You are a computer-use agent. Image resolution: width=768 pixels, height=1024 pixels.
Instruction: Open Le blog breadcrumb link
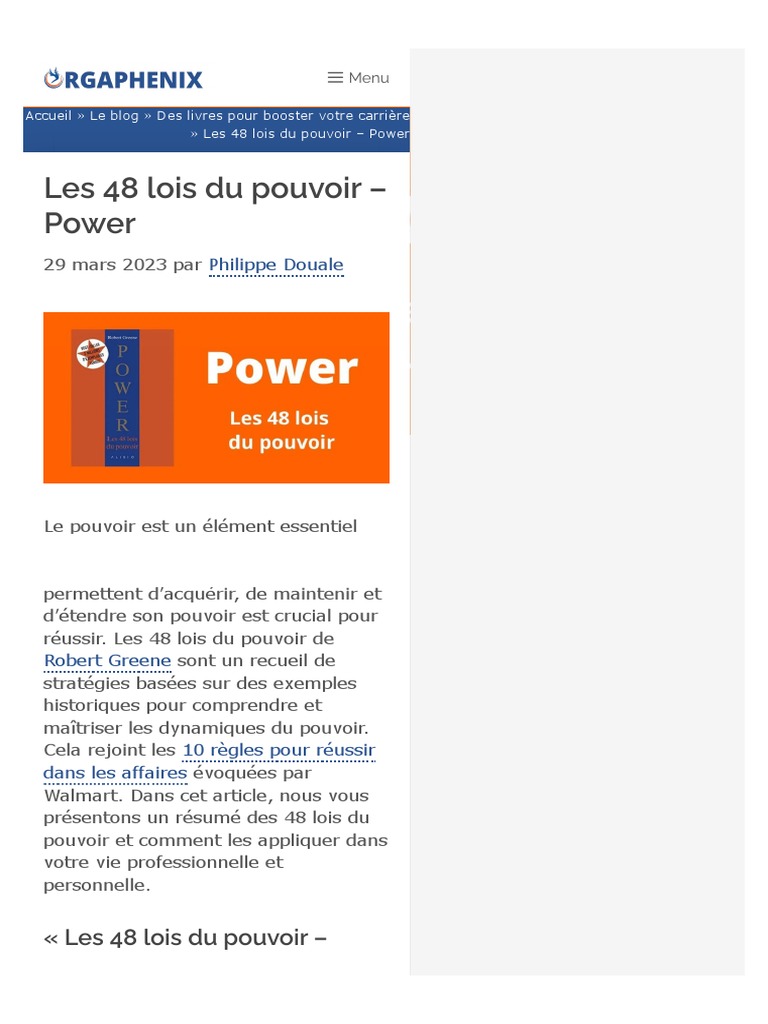click(x=114, y=116)
